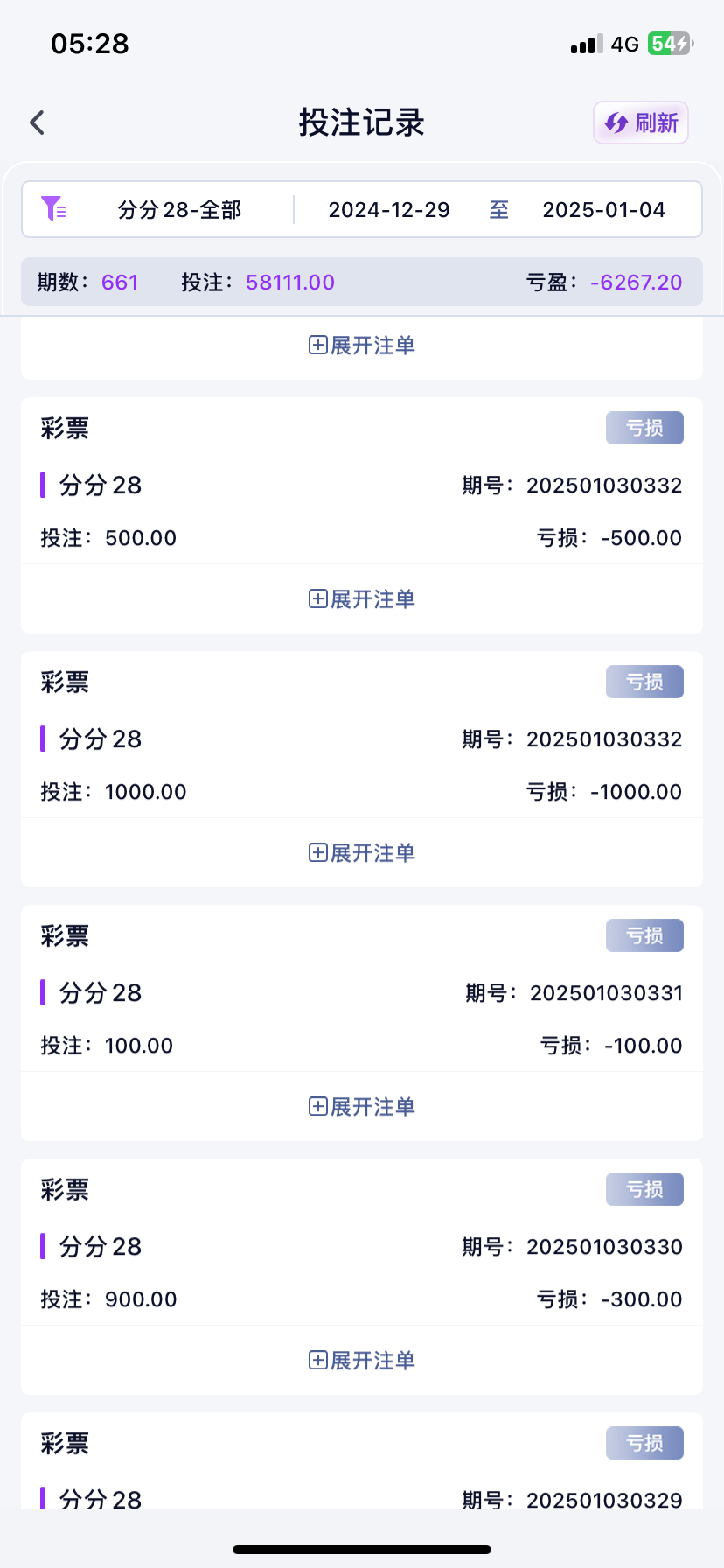Expand 展开注单 for the 500.00 bet
Screen dimensions: 724x1568
click(362, 599)
